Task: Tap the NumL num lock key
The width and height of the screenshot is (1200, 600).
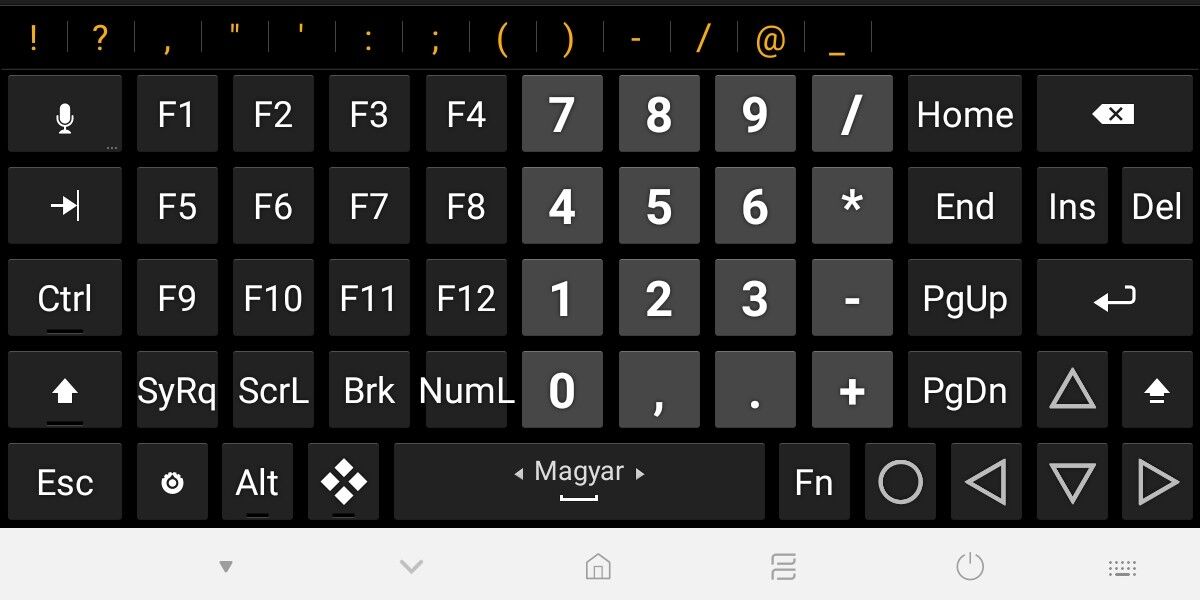Action: (466, 391)
